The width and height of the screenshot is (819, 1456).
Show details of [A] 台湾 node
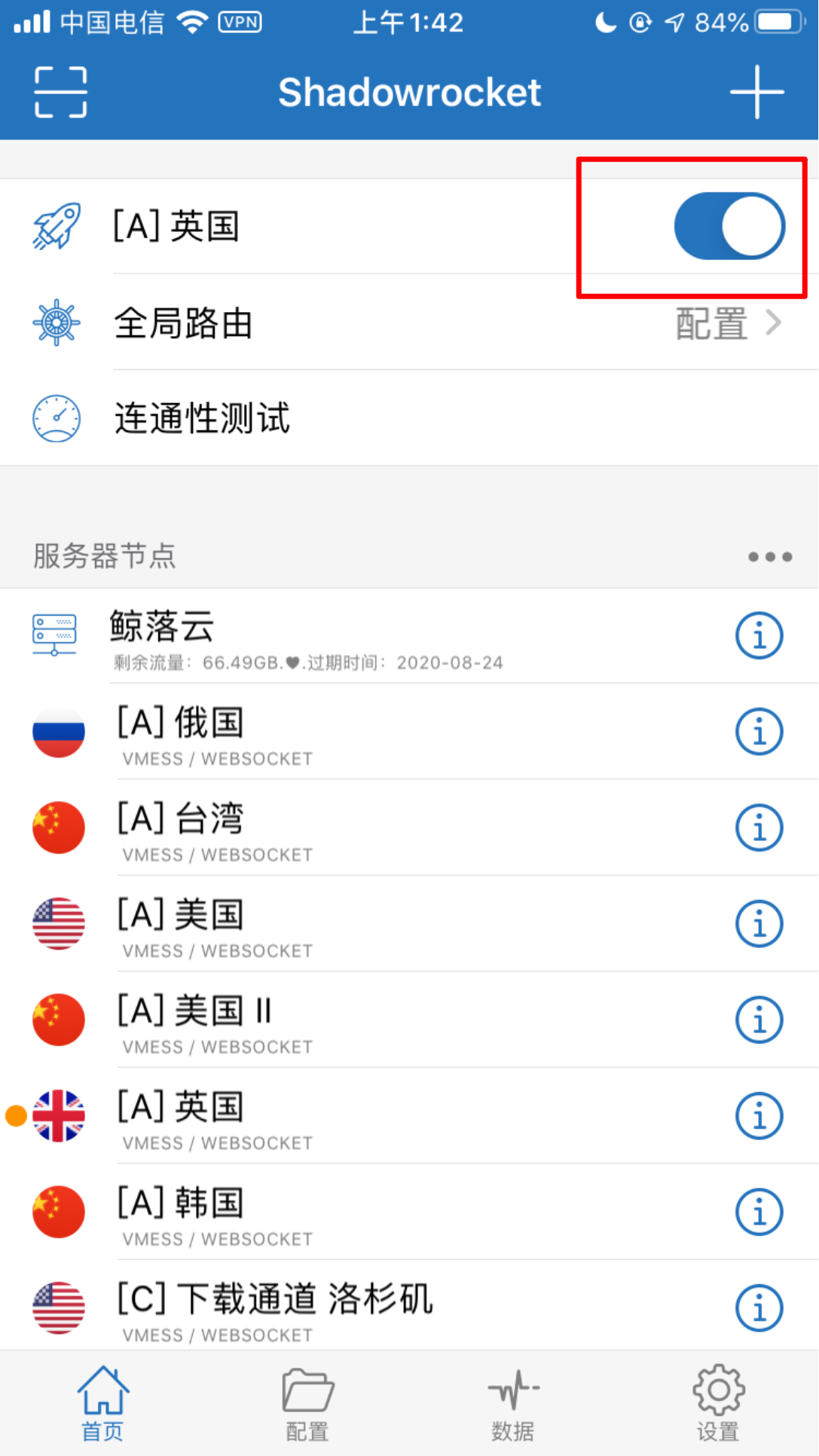tap(759, 828)
